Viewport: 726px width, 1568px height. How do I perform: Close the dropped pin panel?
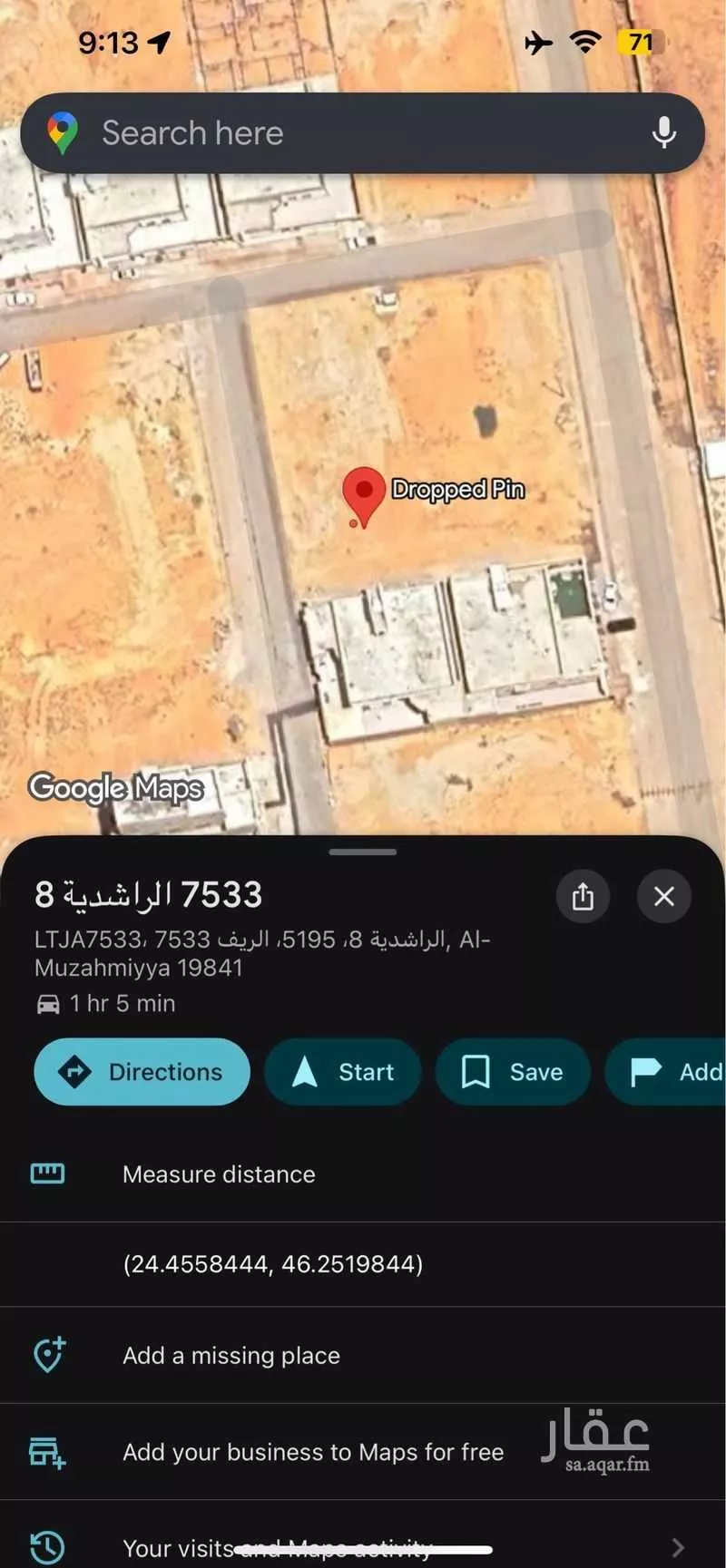coord(663,897)
